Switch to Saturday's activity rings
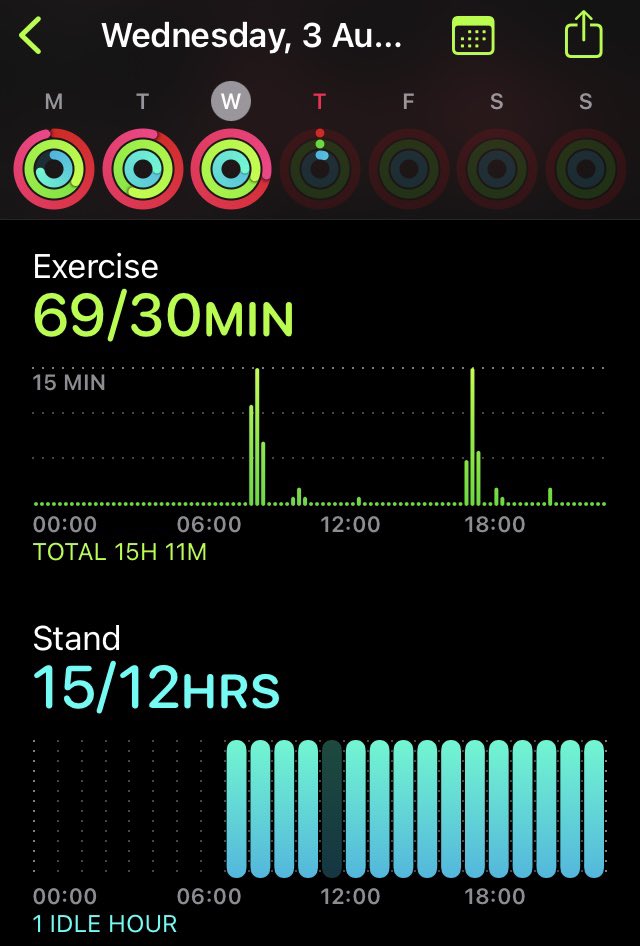The height and width of the screenshot is (946, 640). (497, 169)
